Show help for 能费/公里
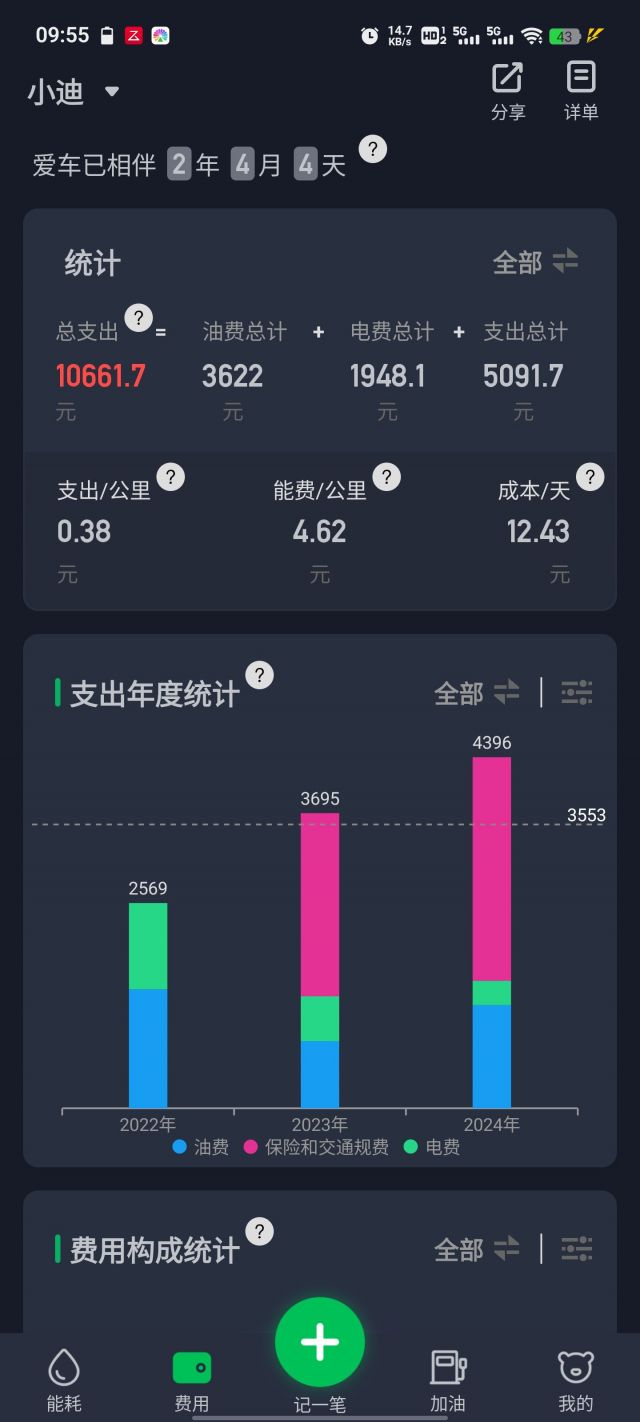 point(386,477)
